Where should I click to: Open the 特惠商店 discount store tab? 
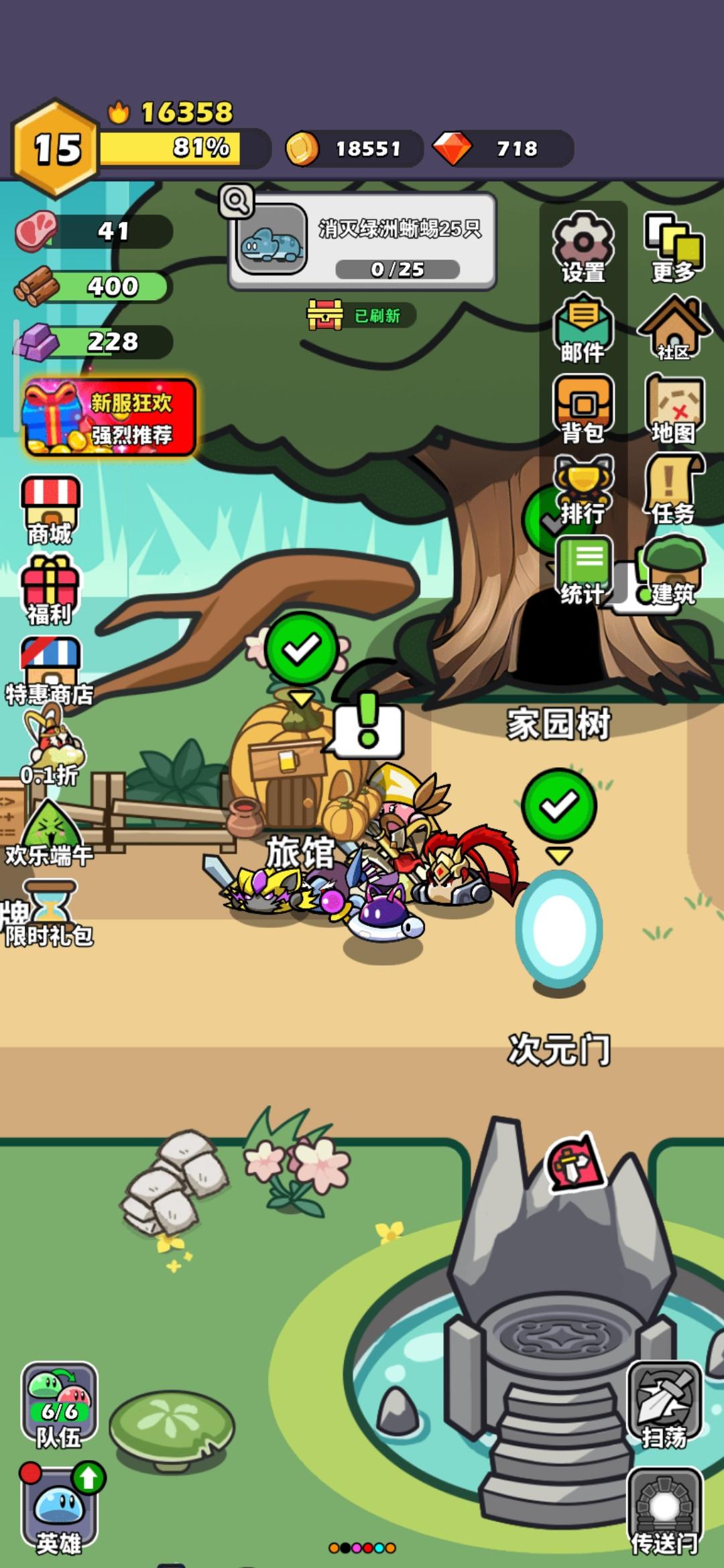click(x=50, y=660)
